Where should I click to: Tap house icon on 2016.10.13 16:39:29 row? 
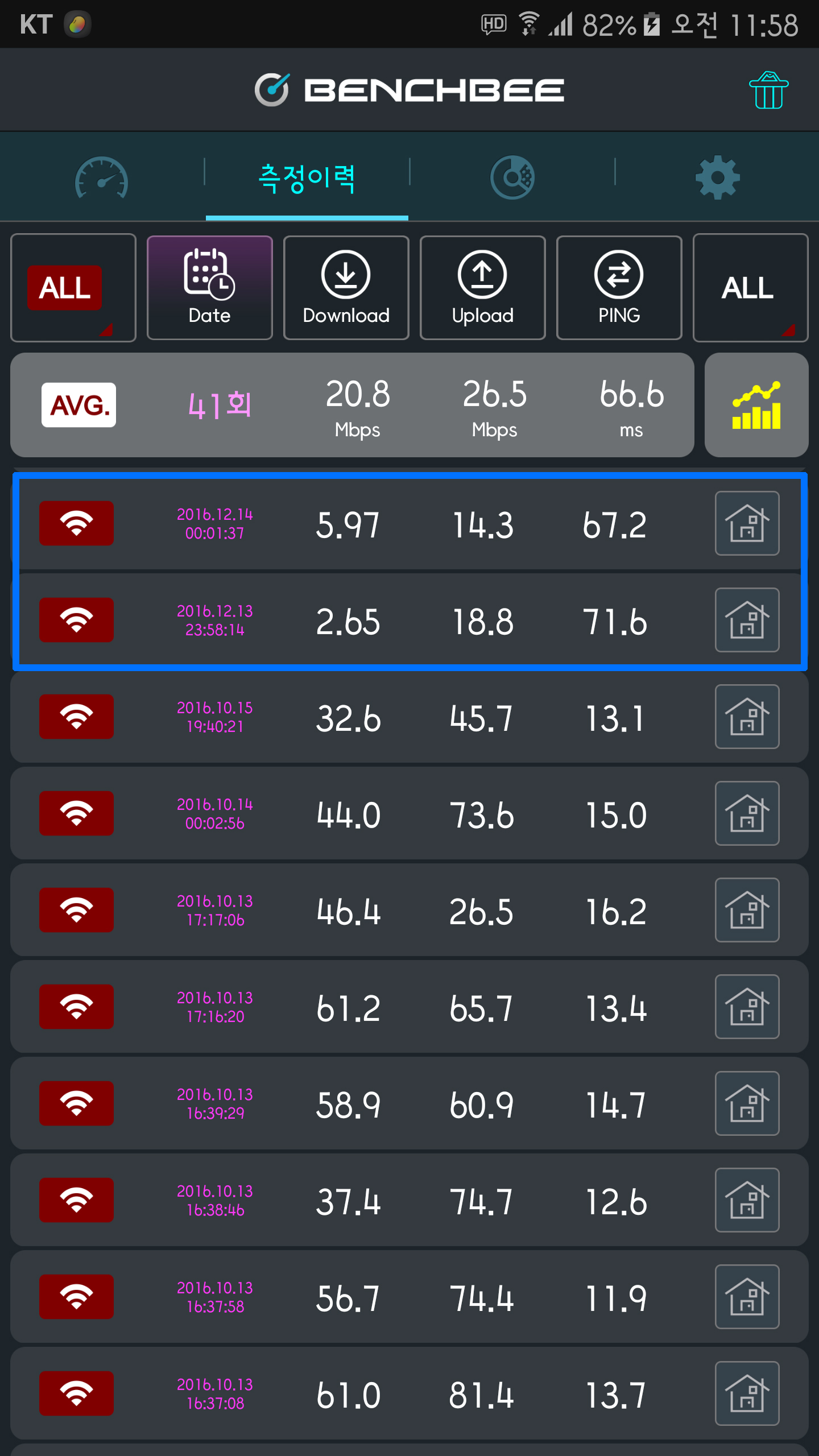[747, 1103]
